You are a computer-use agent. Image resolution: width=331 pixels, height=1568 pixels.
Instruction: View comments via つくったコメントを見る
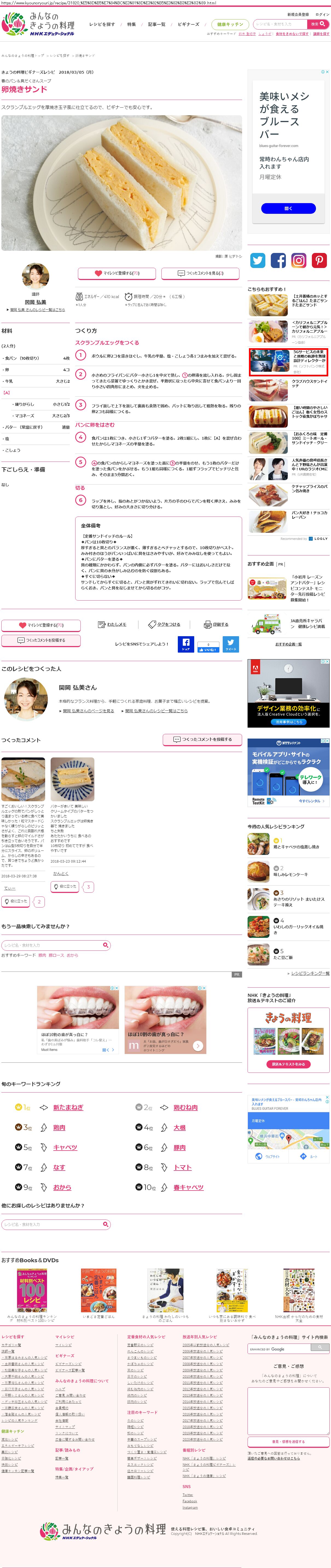pyautogui.click(x=200, y=273)
